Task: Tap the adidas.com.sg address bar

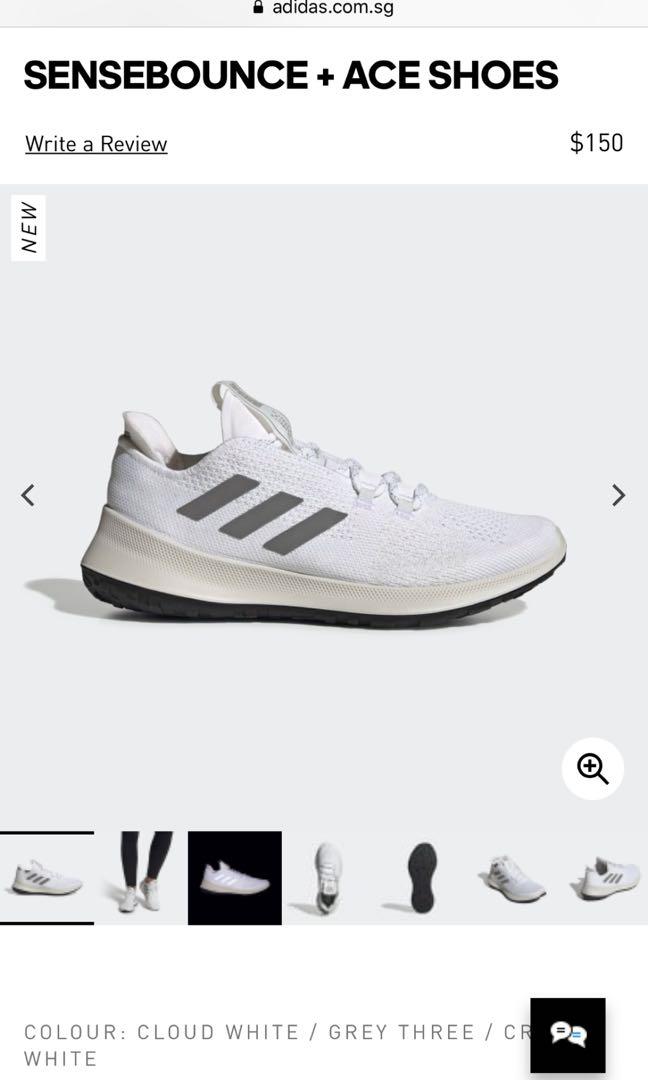Action: [x=324, y=9]
